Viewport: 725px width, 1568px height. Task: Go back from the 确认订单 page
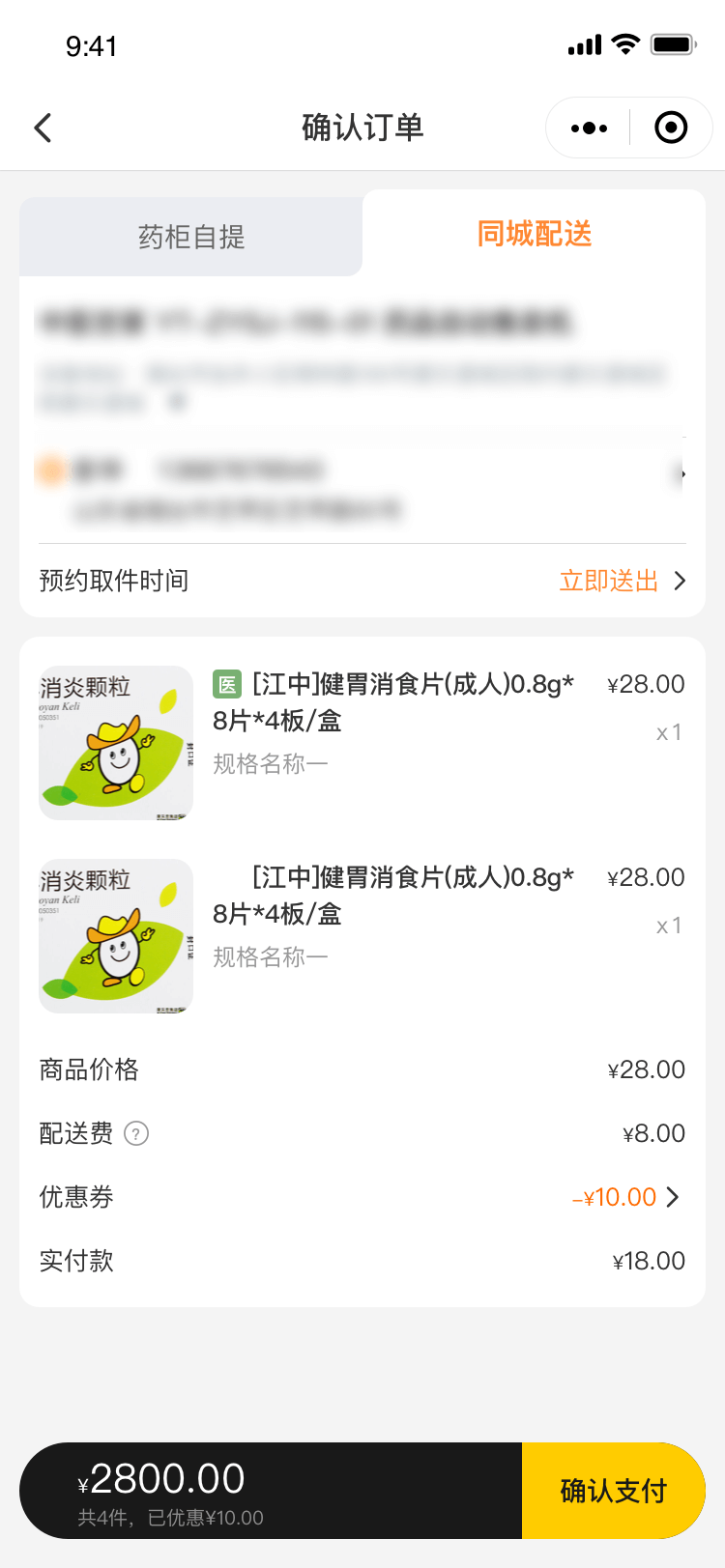43,128
